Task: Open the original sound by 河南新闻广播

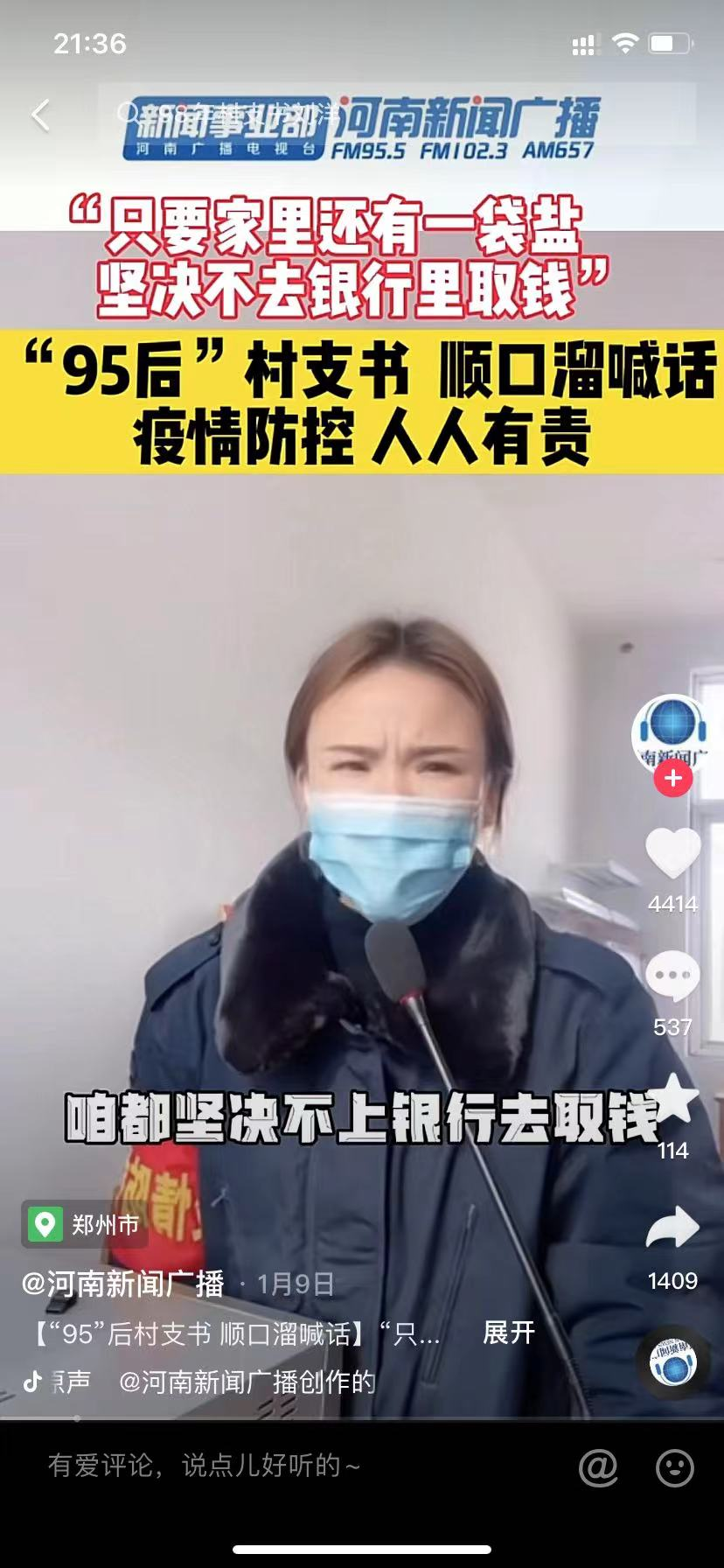Action: click(x=247, y=1382)
